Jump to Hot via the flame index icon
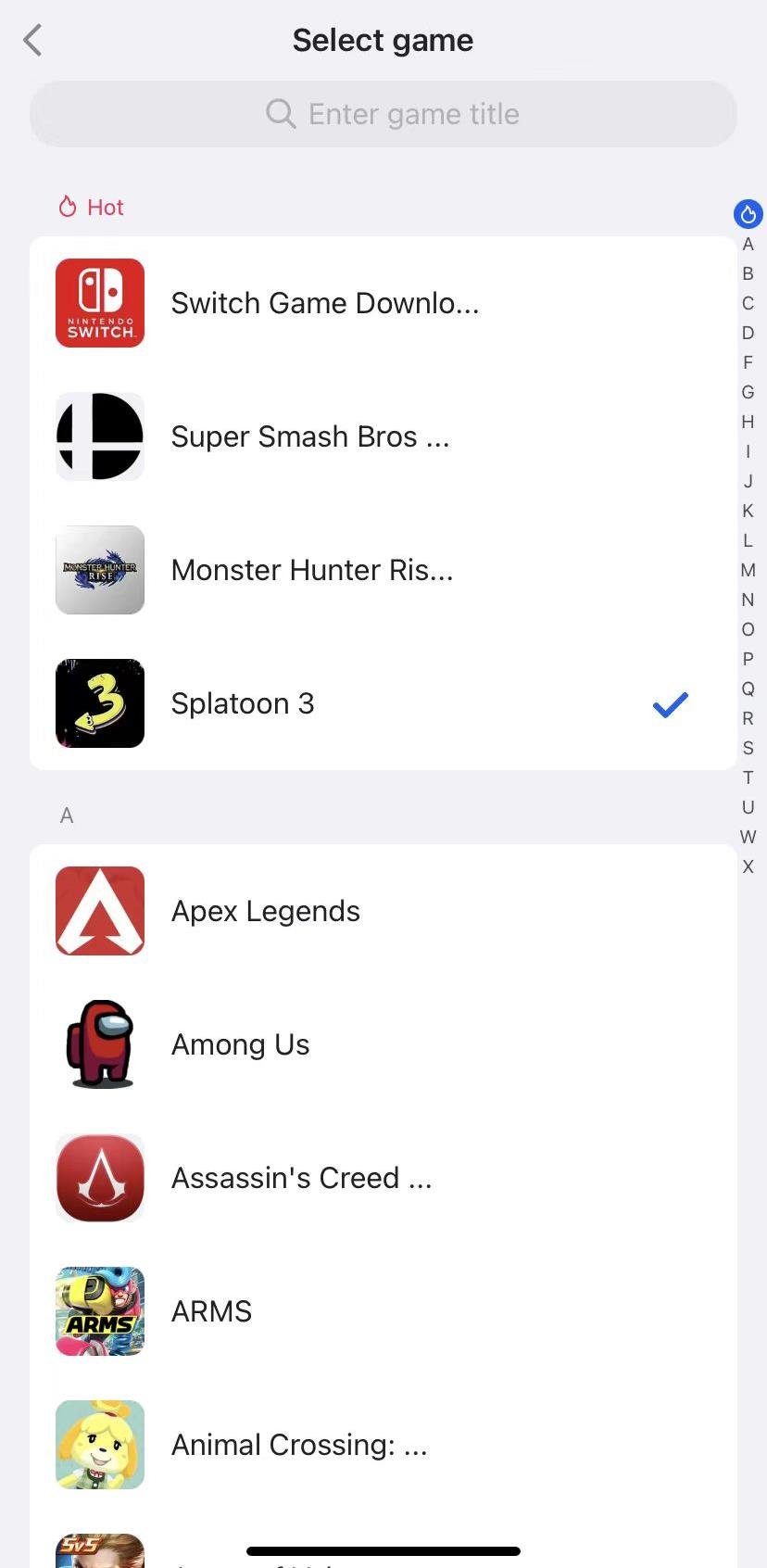 click(x=748, y=214)
